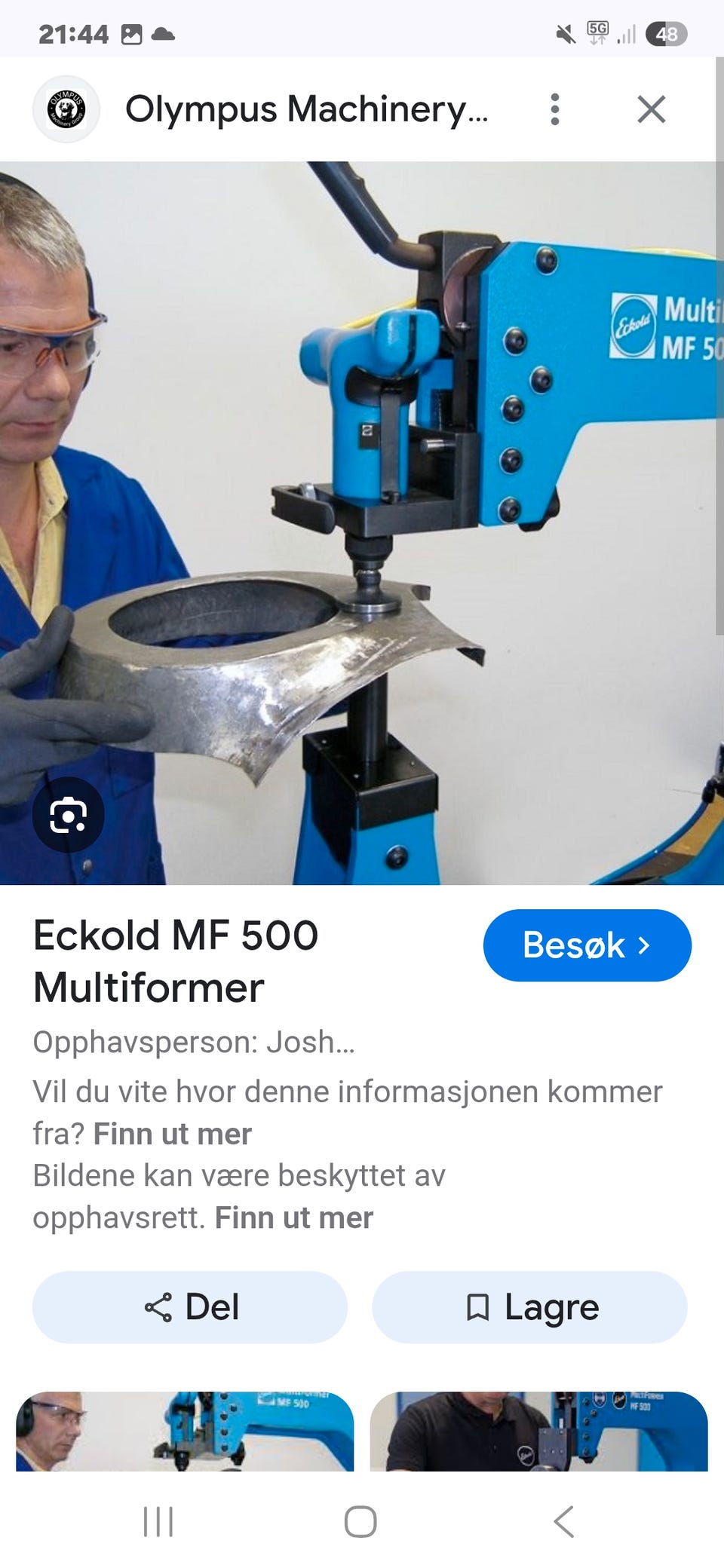This screenshot has width=724, height=1568.
Task: Open the three-dot overflow menu
Action: [x=556, y=110]
